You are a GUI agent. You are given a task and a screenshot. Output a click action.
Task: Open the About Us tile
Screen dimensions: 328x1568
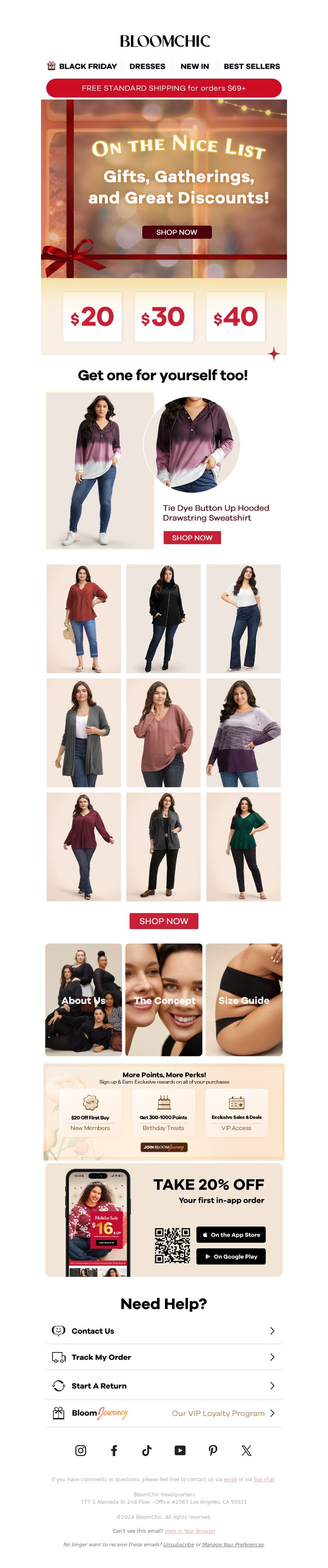[x=83, y=1000]
